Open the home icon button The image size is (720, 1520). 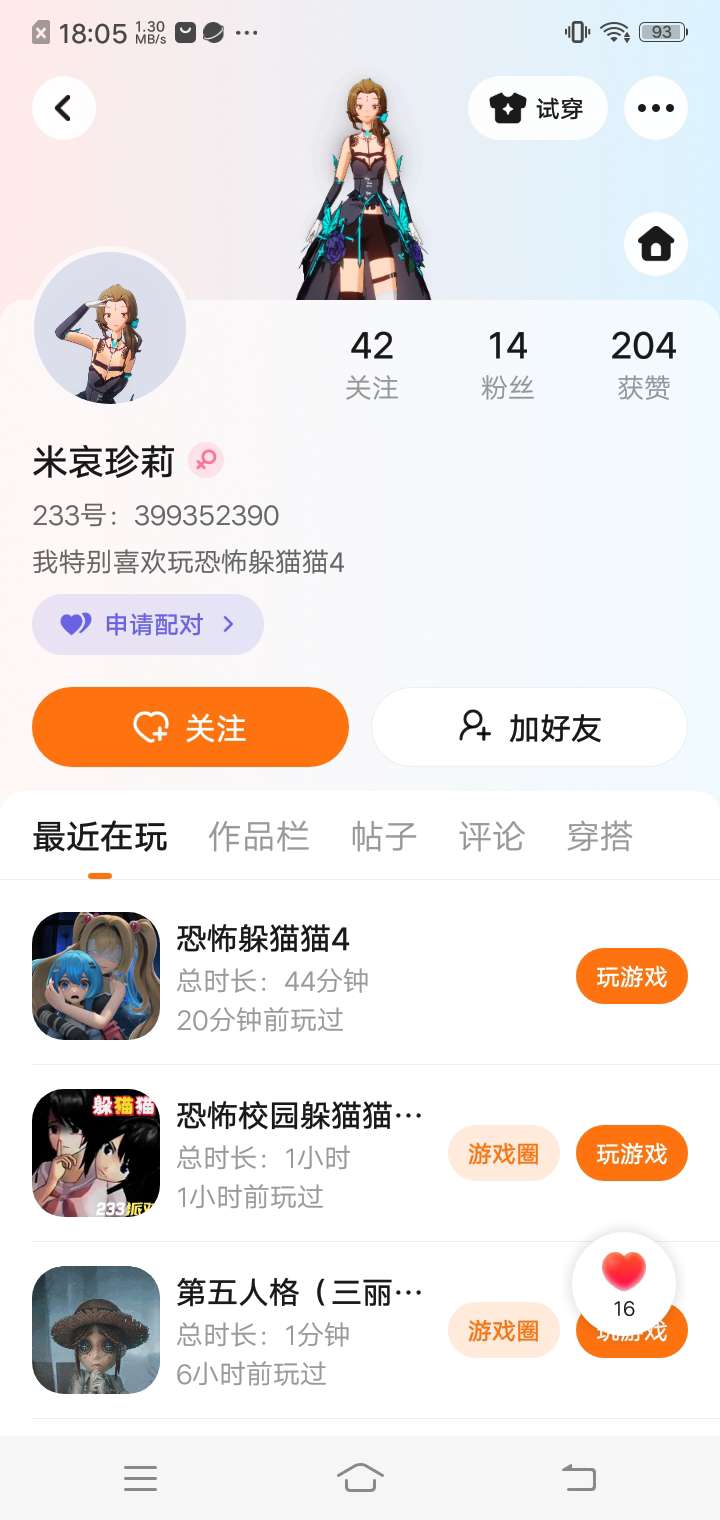click(655, 244)
